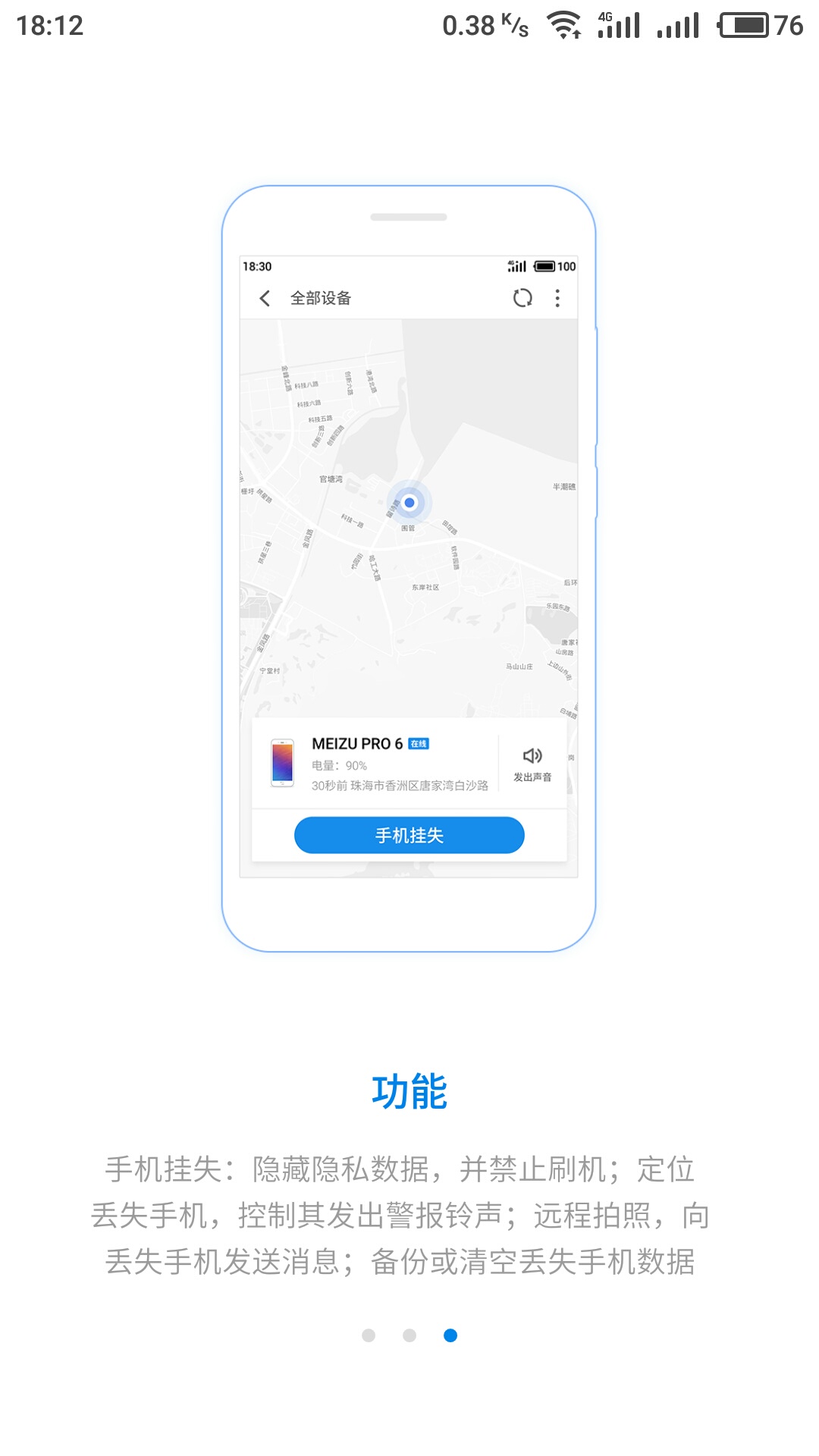Select the MEIZU PRO 6 phone thumbnail icon
Screen dimensions: 819x1456
click(283, 762)
